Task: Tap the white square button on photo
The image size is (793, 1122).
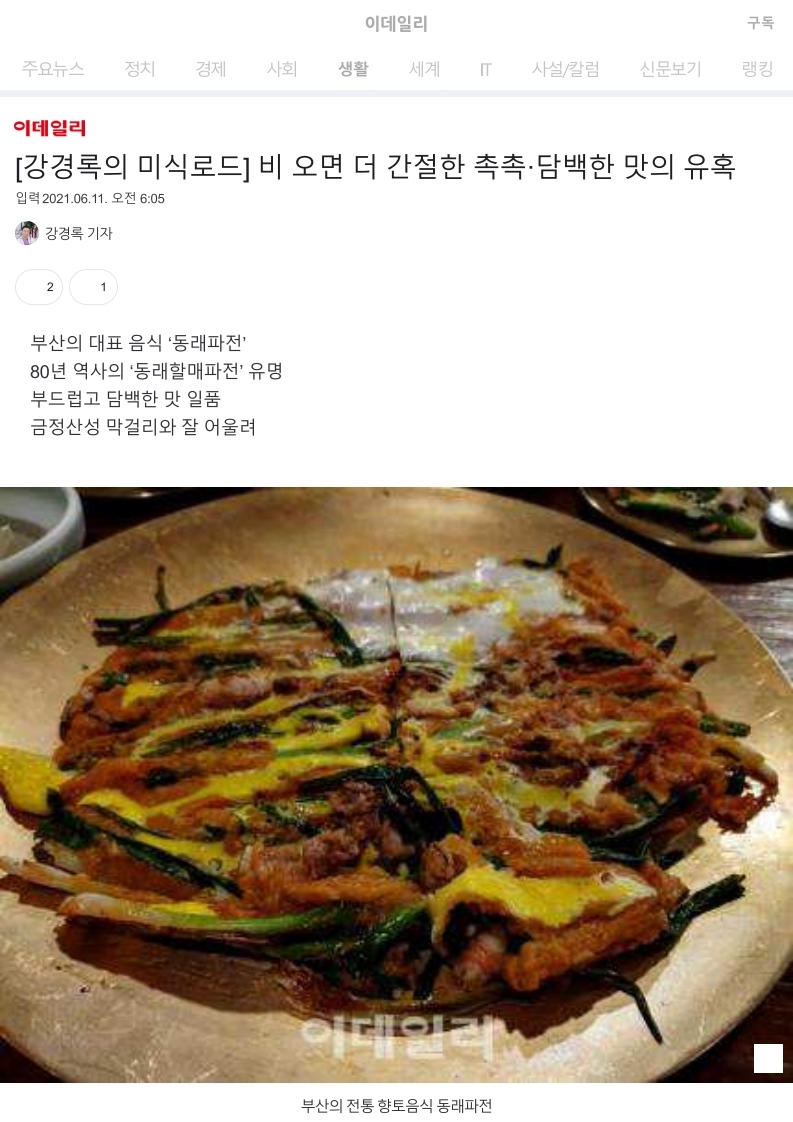Action: (x=768, y=1058)
